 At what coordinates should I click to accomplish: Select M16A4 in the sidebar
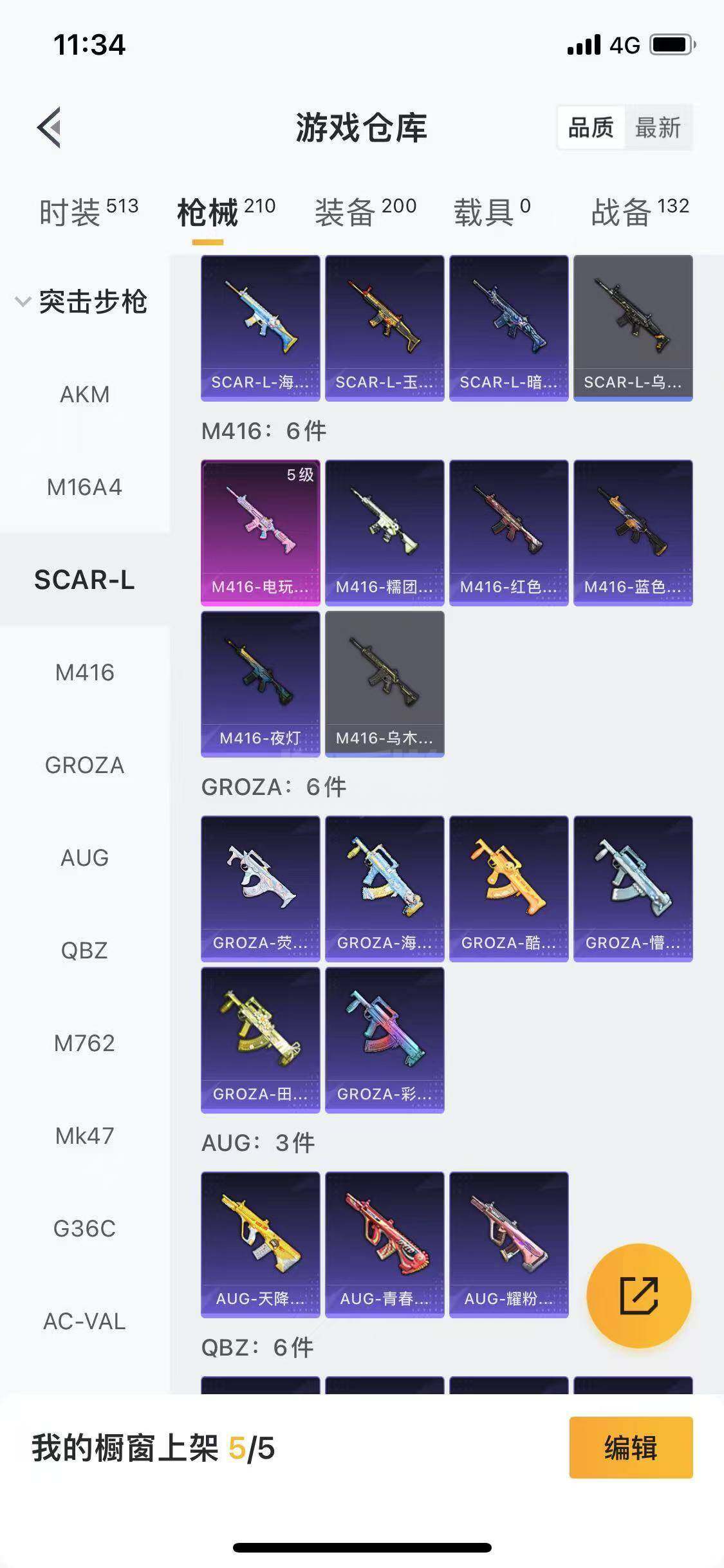pos(84,487)
